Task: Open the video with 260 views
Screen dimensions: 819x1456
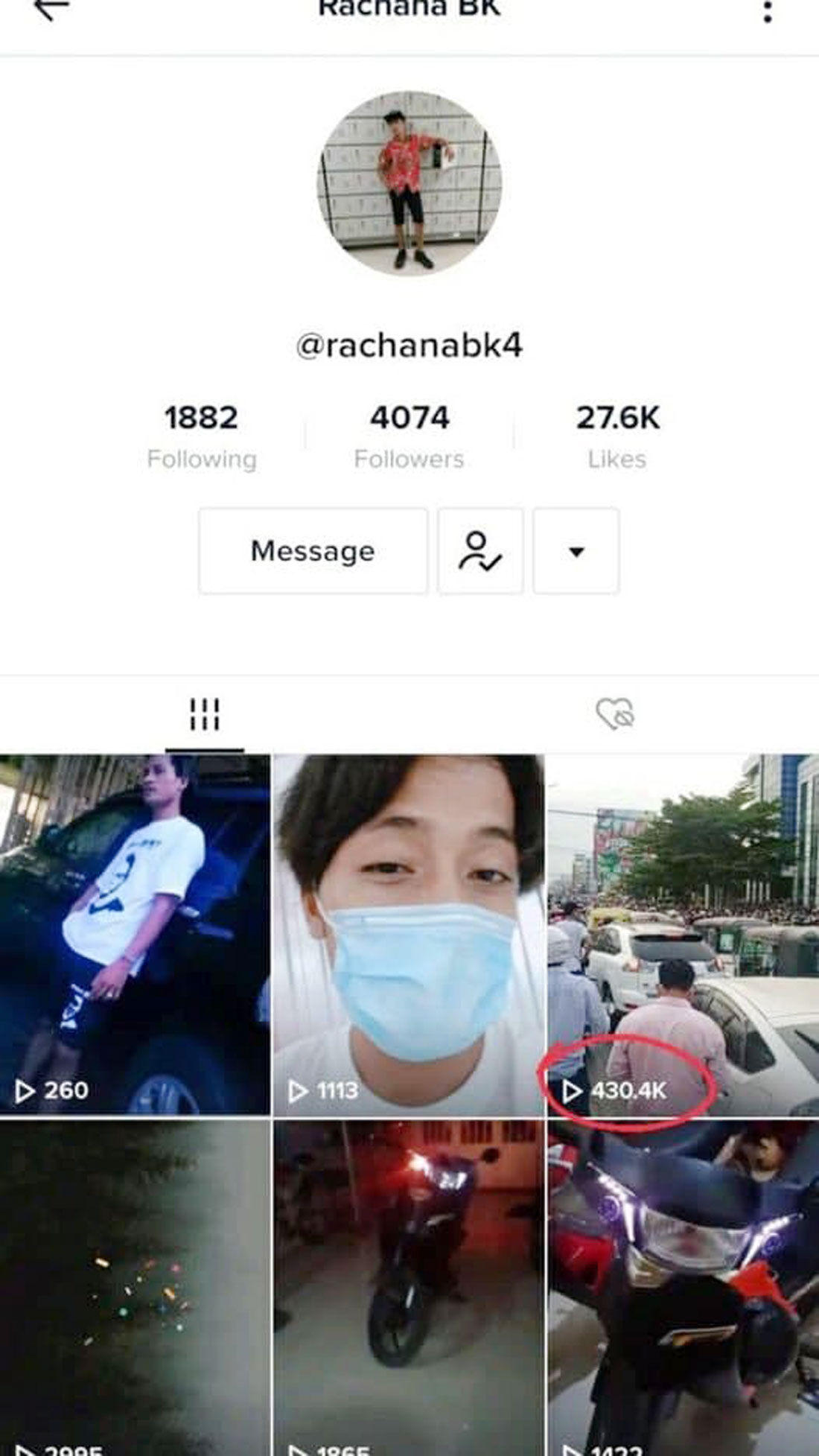Action: pos(135,935)
